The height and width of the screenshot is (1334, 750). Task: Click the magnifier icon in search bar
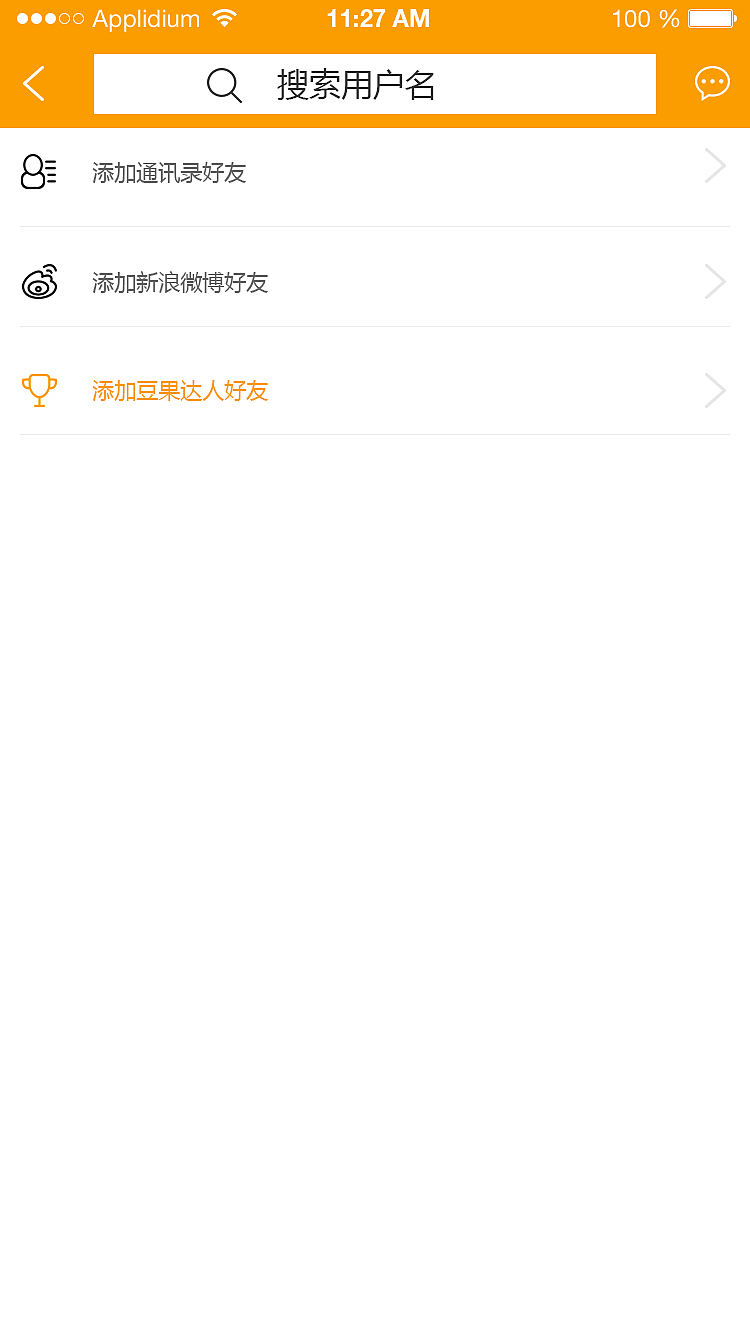[224, 84]
